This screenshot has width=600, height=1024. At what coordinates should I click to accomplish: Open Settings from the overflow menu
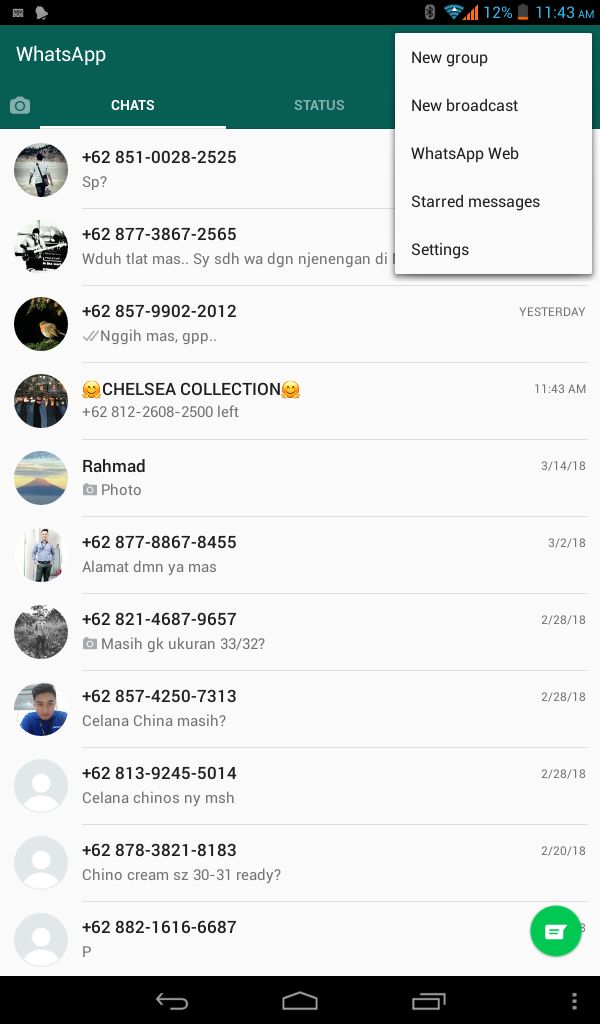[x=440, y=250]
